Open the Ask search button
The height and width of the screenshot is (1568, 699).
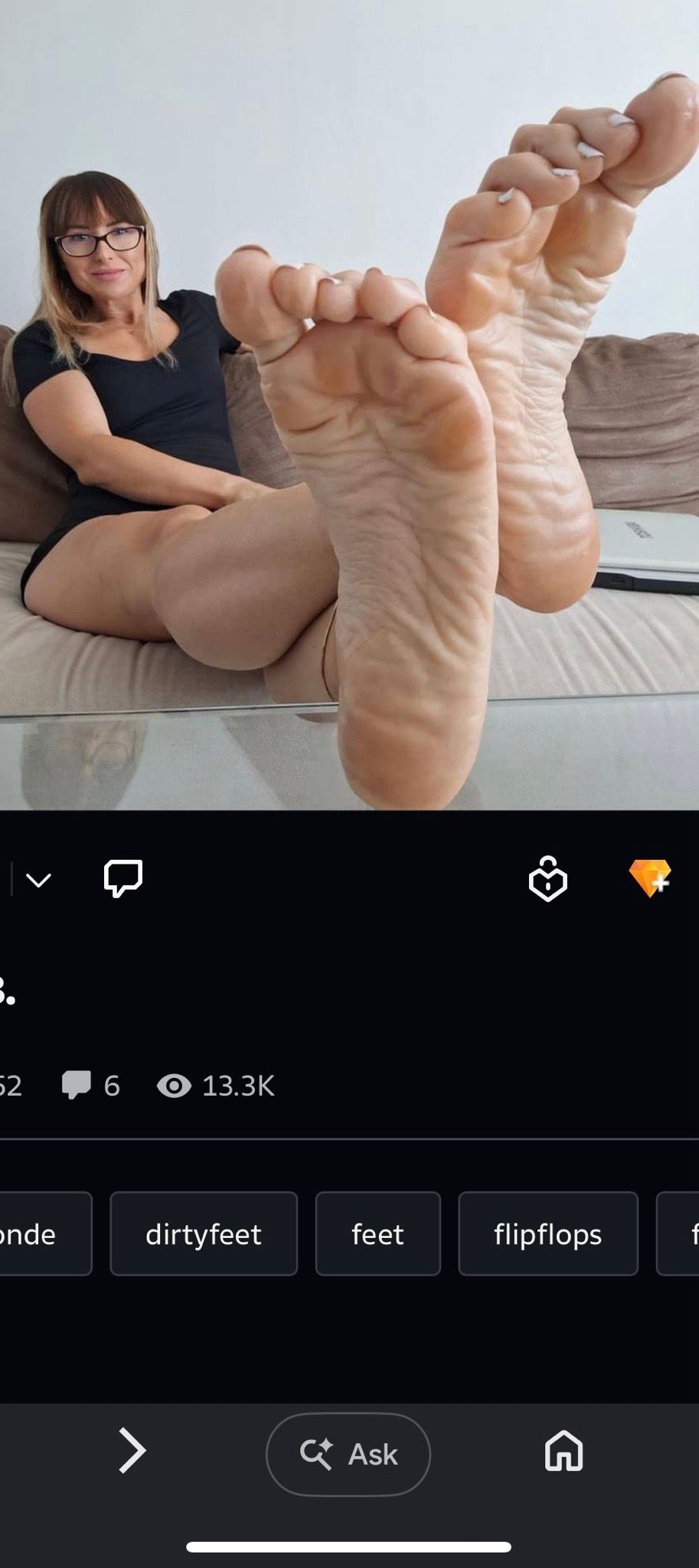[348, 1454]
